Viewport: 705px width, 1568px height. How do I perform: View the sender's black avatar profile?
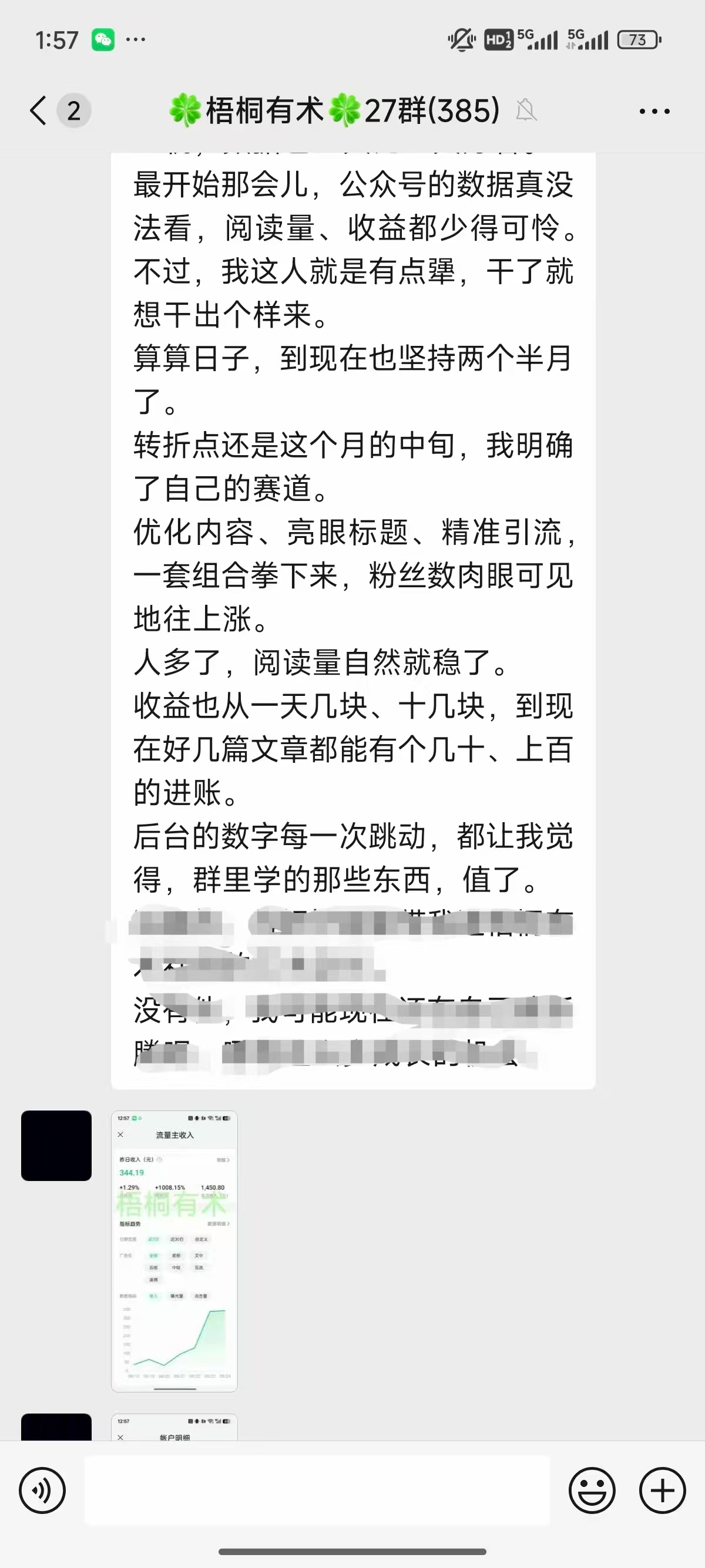click(x=56, y=1146)
